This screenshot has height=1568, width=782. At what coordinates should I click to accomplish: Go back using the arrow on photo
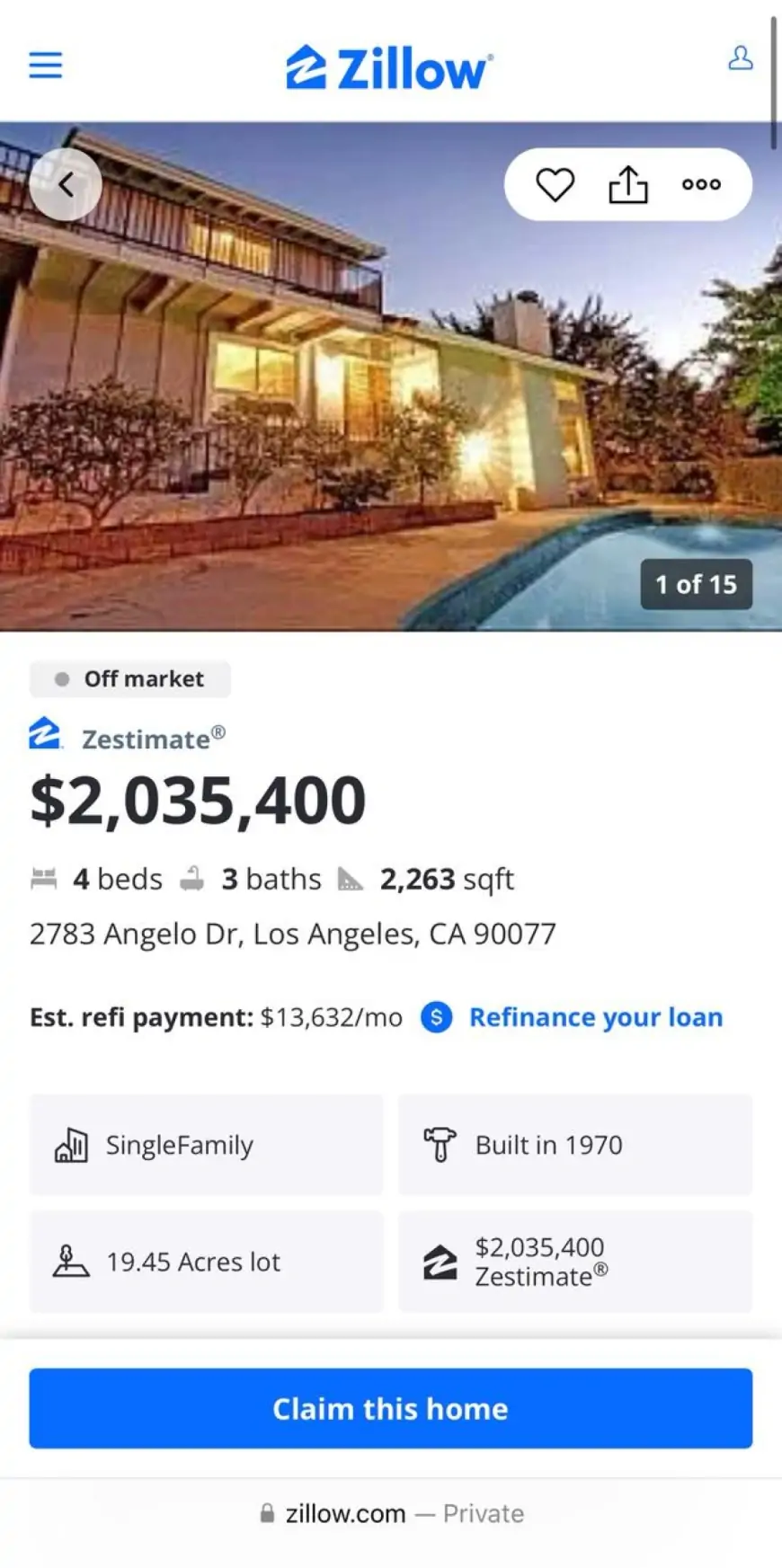click(66, 185)
